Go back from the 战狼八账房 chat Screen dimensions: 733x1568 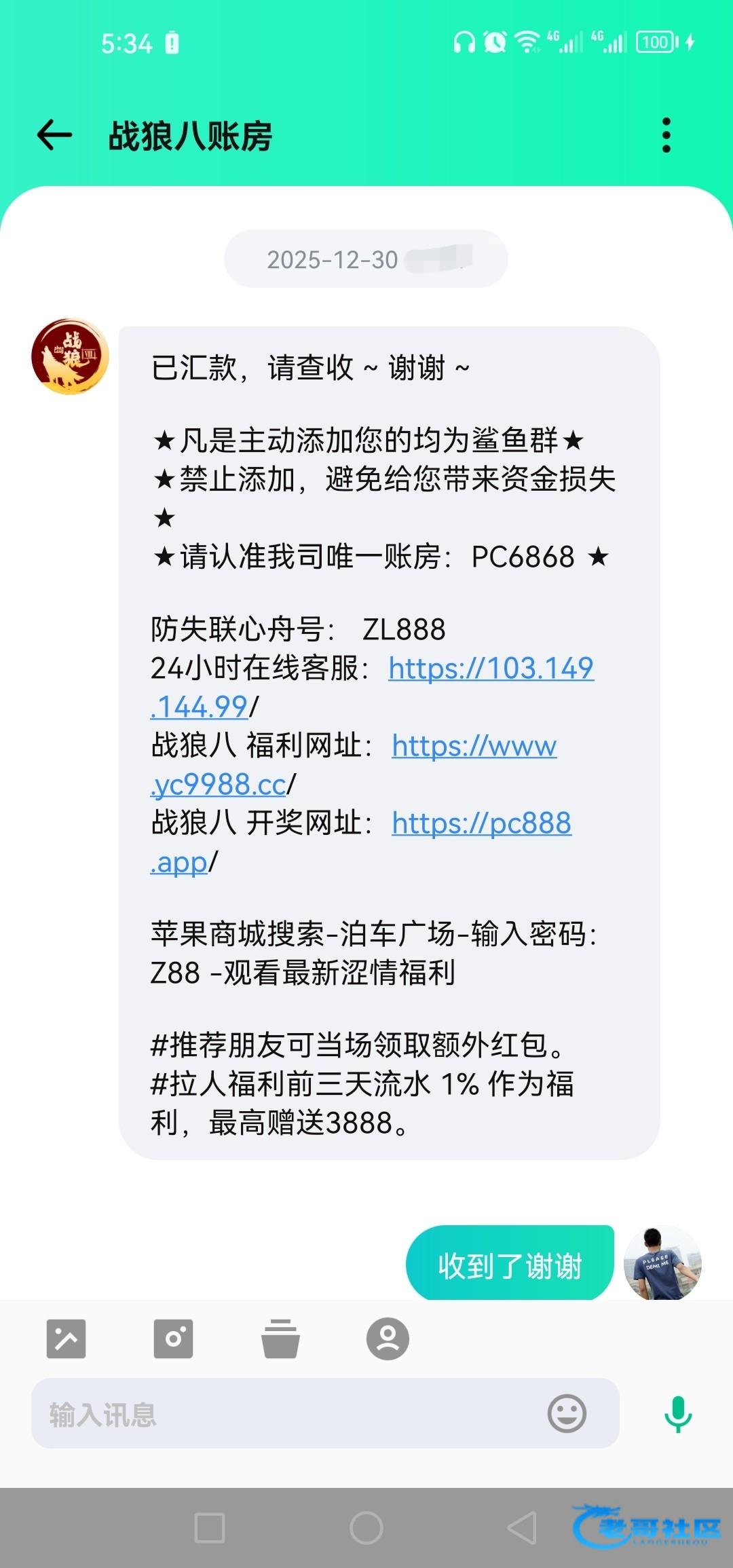pyautogui.click(x=54, y=135)
